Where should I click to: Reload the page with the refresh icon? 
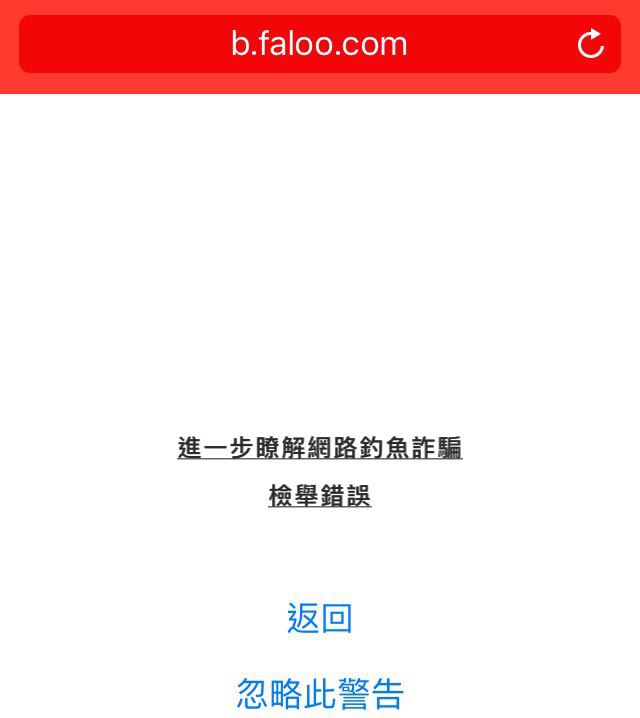coord(591,44)
